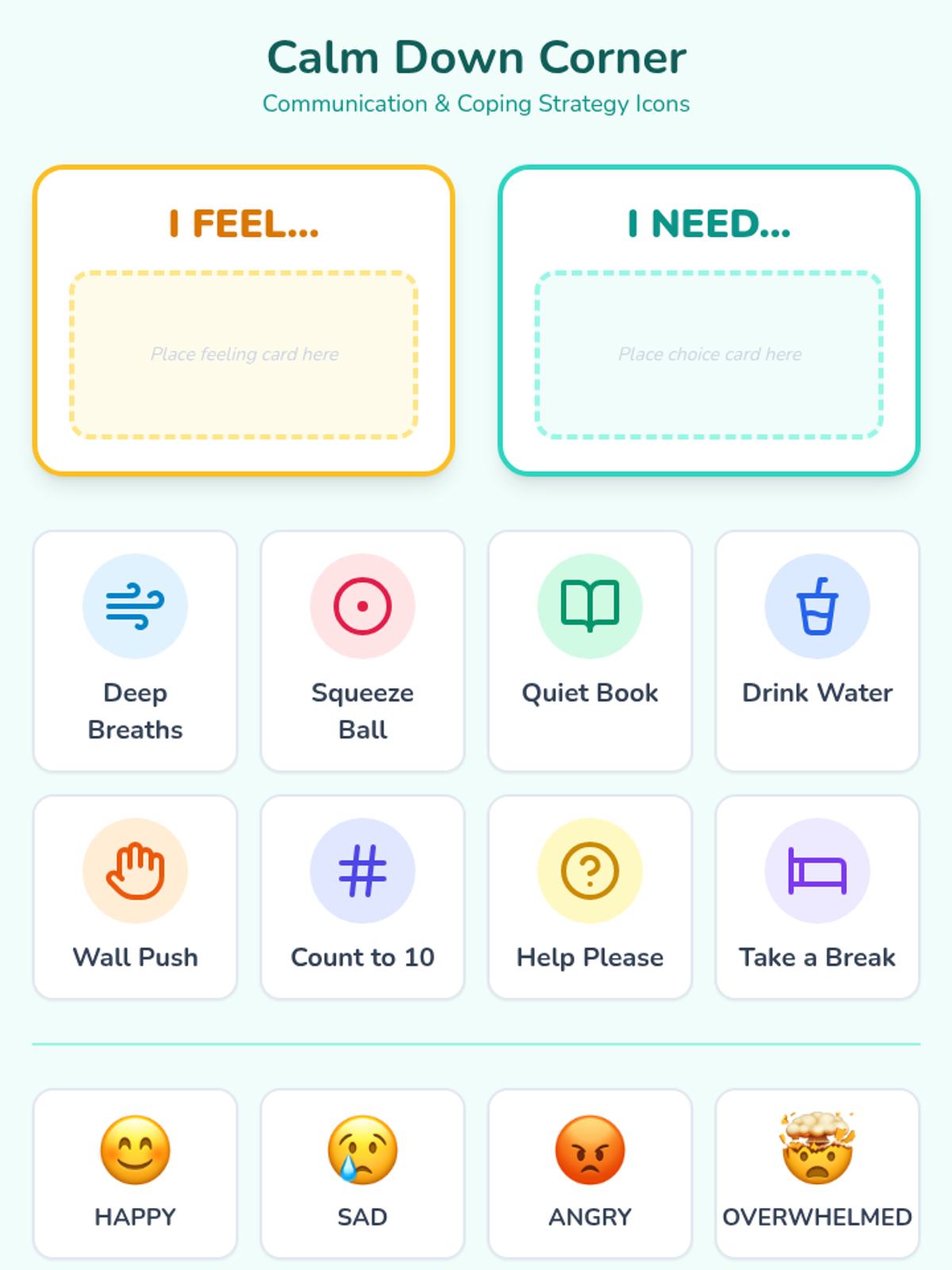Screen dimensions: 952x1270
Task: Tap the Quiet Book card
Action: click(x=590, y=651)
